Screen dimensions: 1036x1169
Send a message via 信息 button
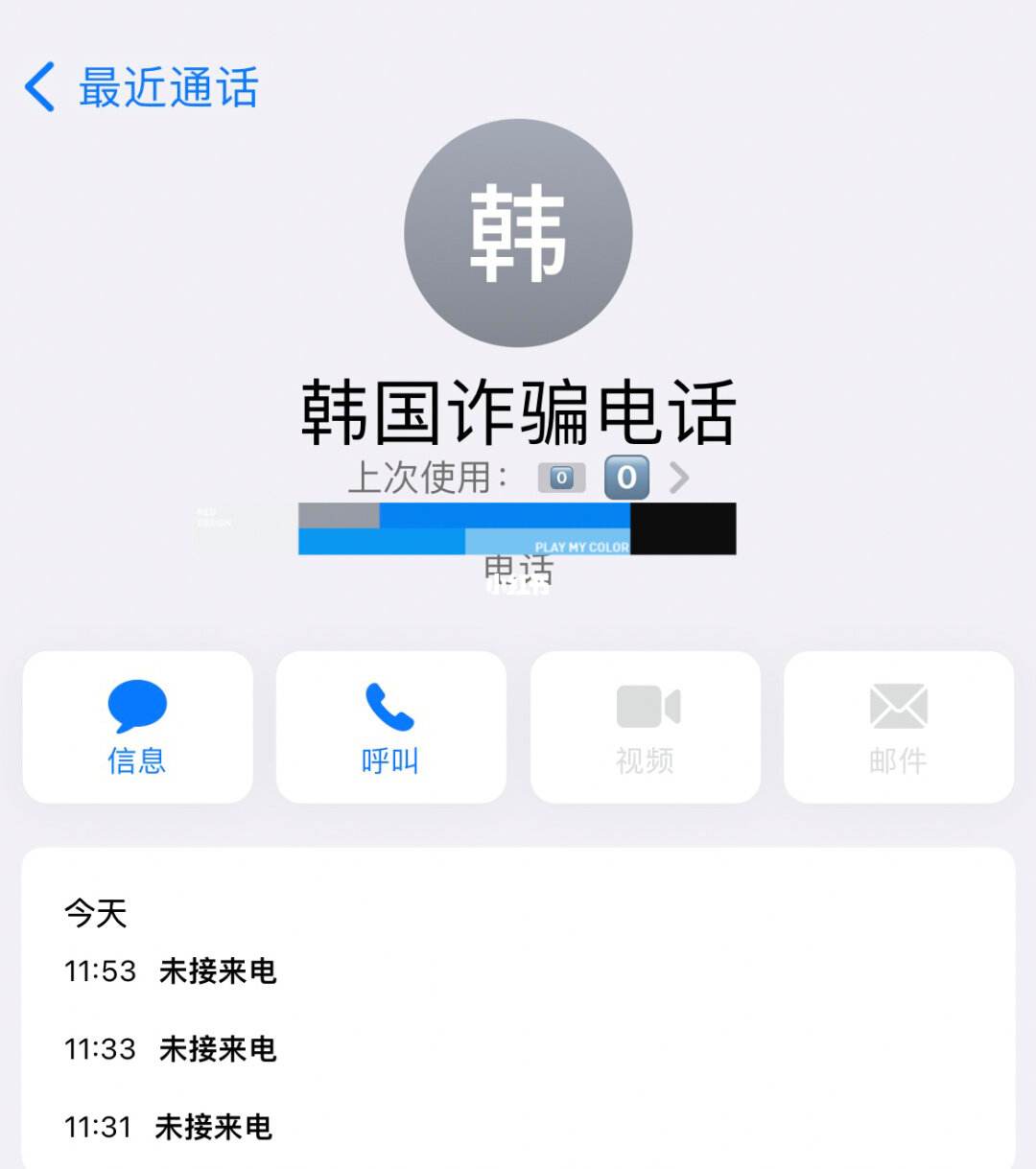(x=137, y=727)
